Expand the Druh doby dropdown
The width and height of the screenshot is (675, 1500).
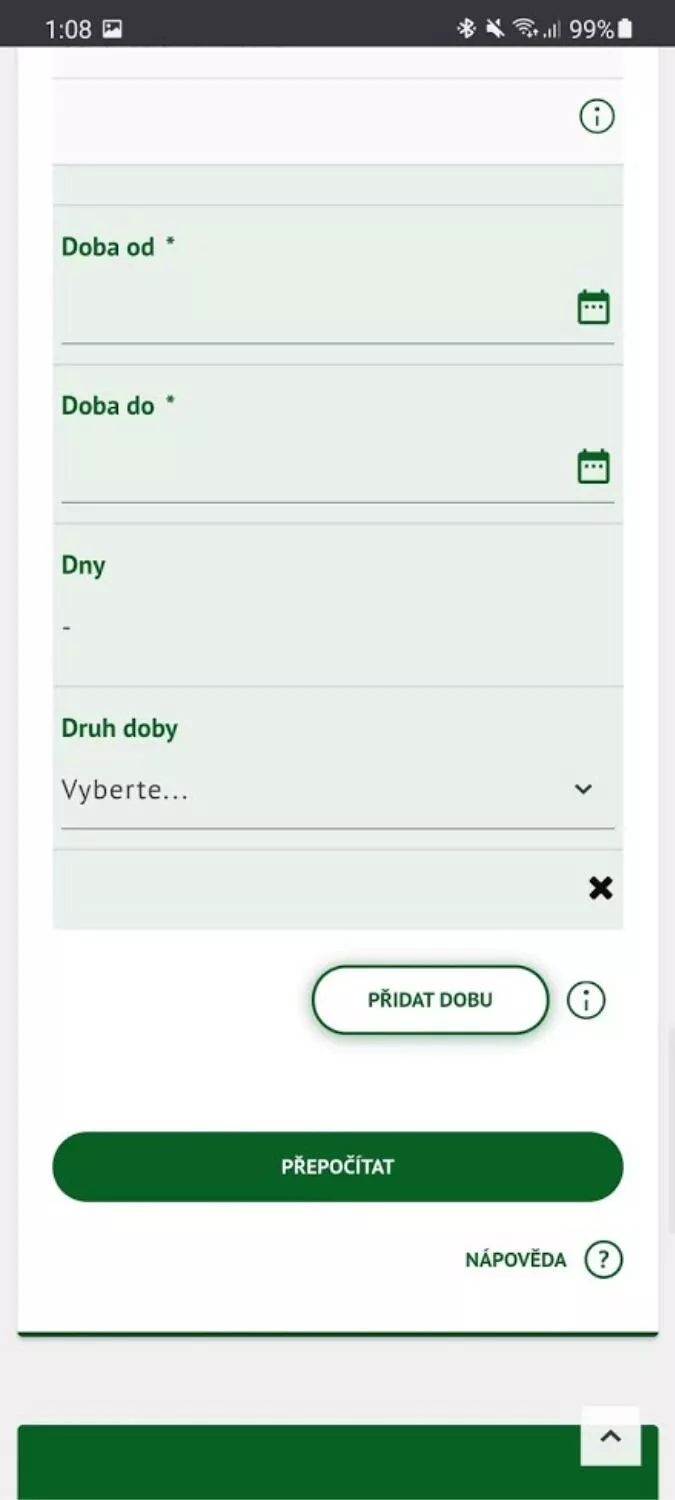[337, 790]
